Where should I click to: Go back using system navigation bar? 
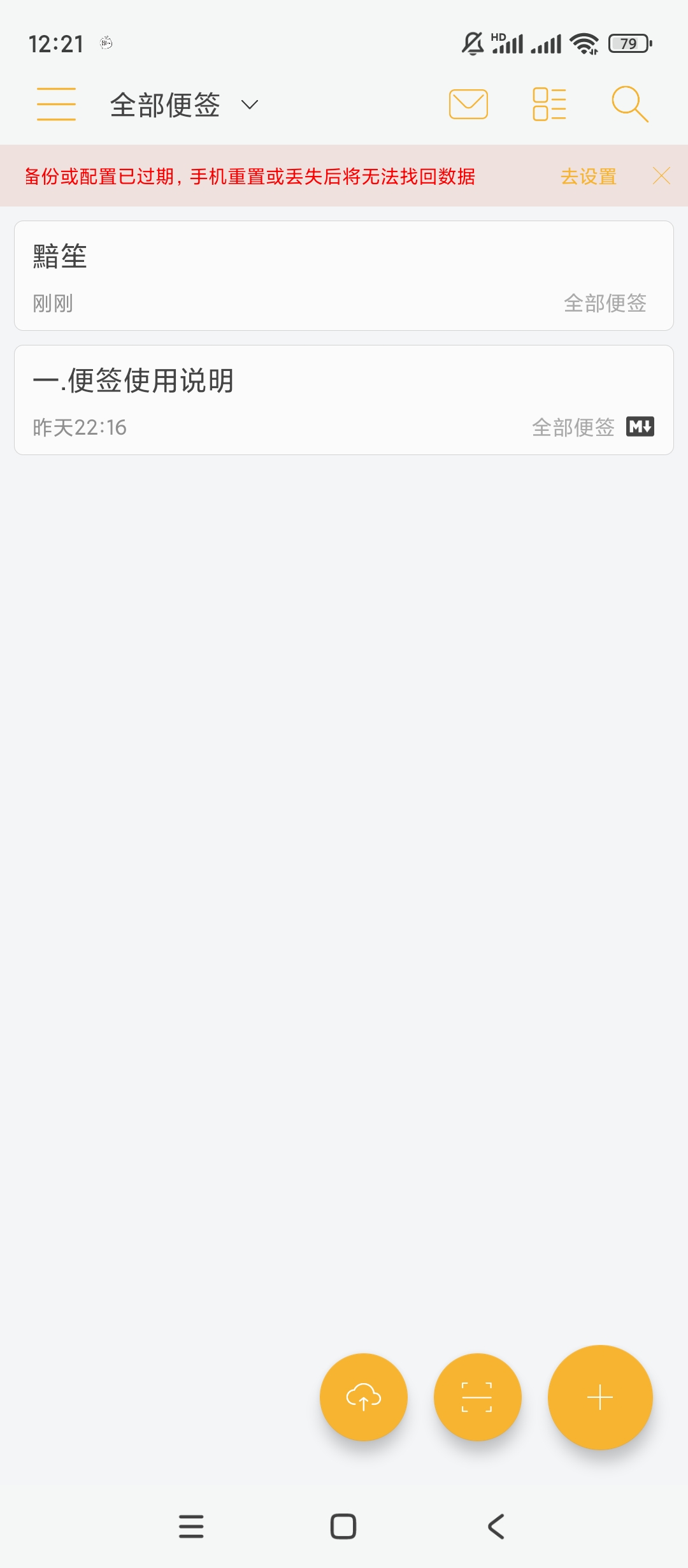(x=496, y=1527)
